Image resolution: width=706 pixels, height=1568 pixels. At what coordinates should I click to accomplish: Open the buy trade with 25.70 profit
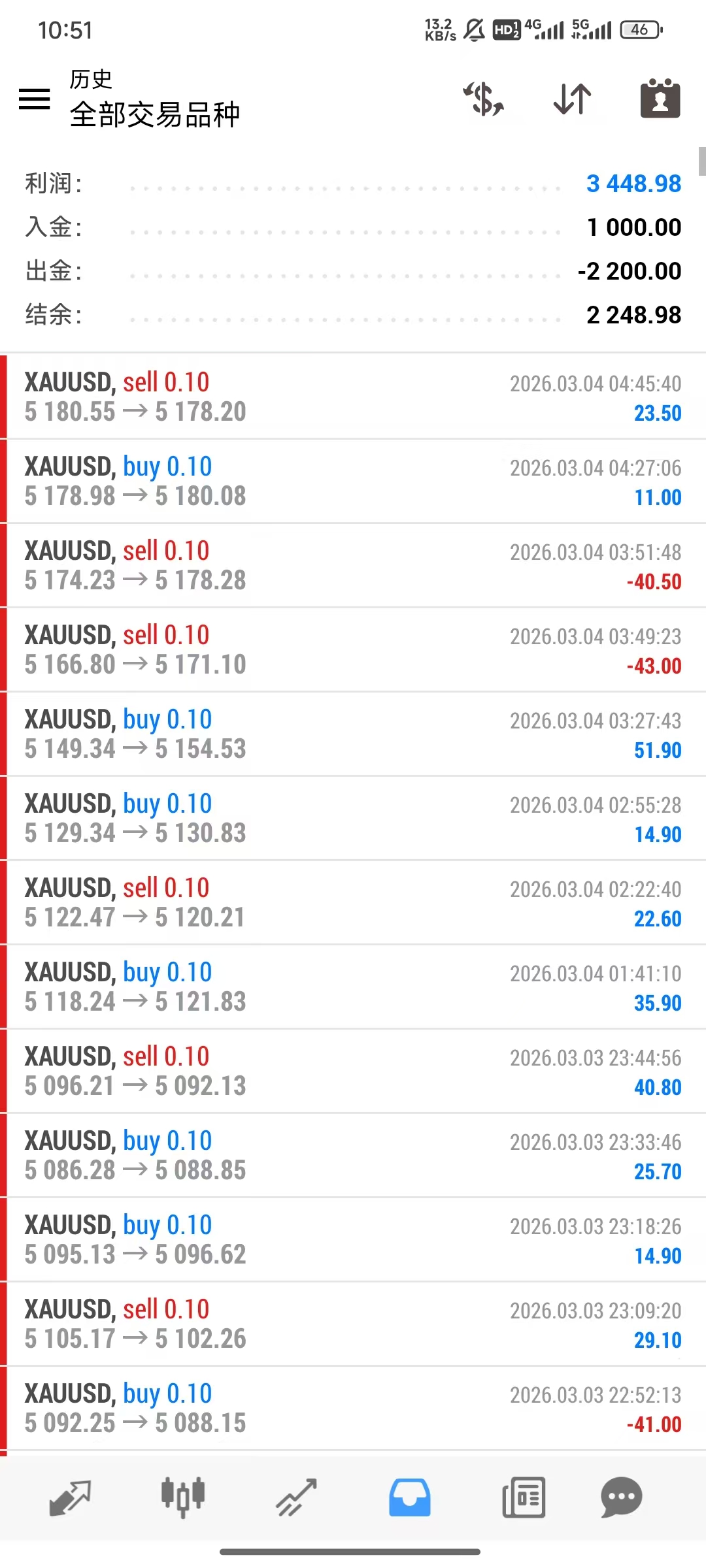(353, 1155)
